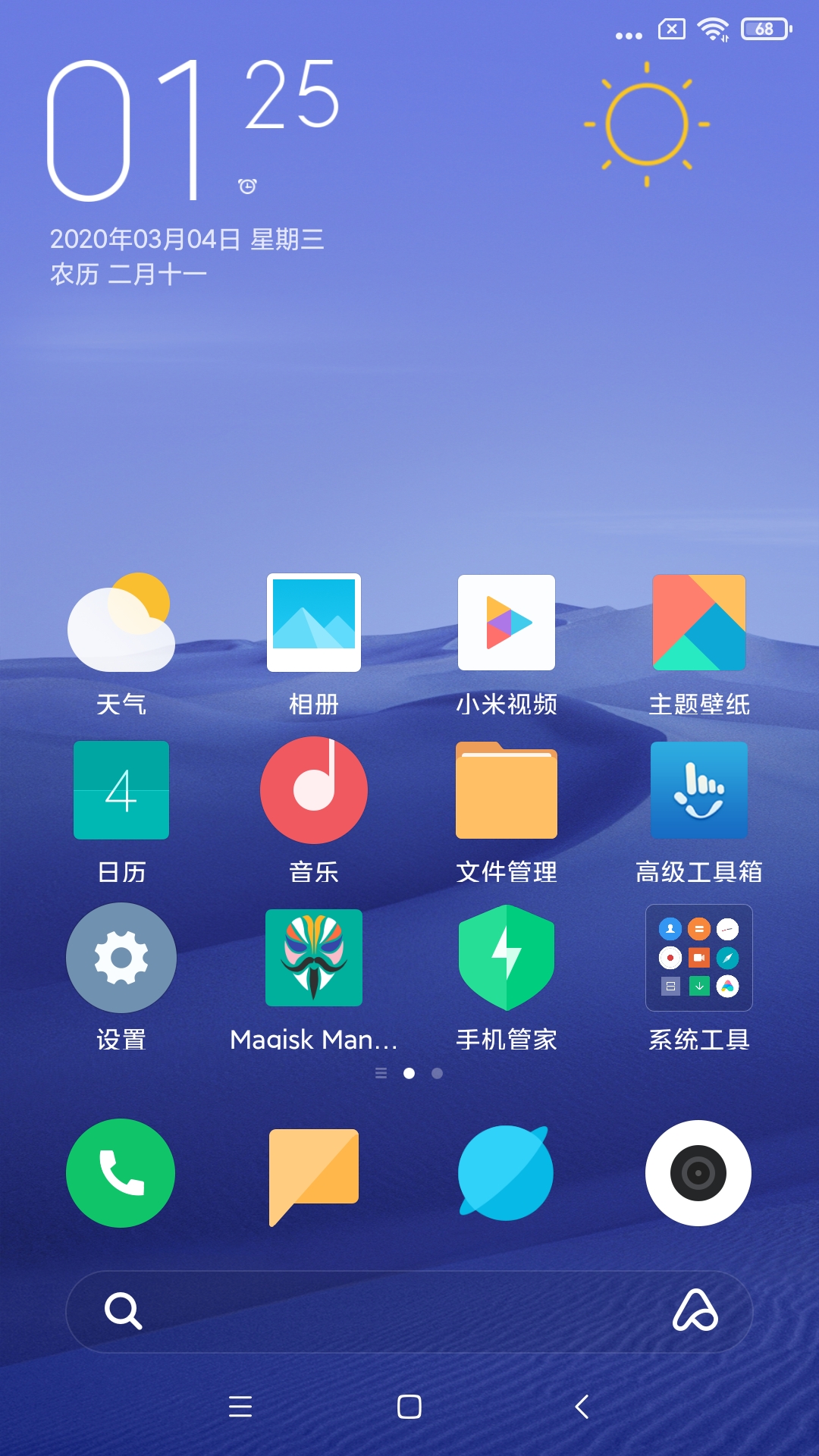Open the camera from dock
This screenshot has height=1456, width=819.
coord(699,1173)
